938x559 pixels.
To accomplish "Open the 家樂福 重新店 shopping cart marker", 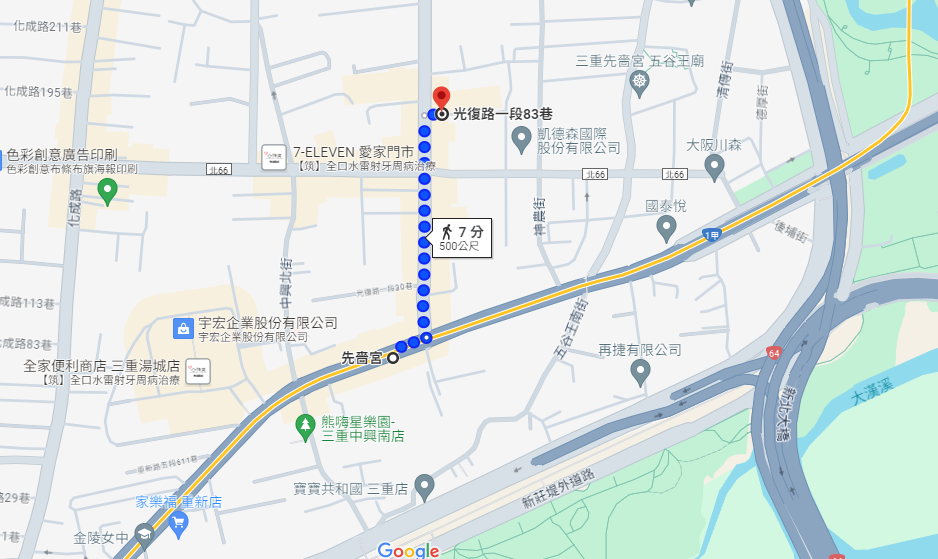I will click(179, 521).
